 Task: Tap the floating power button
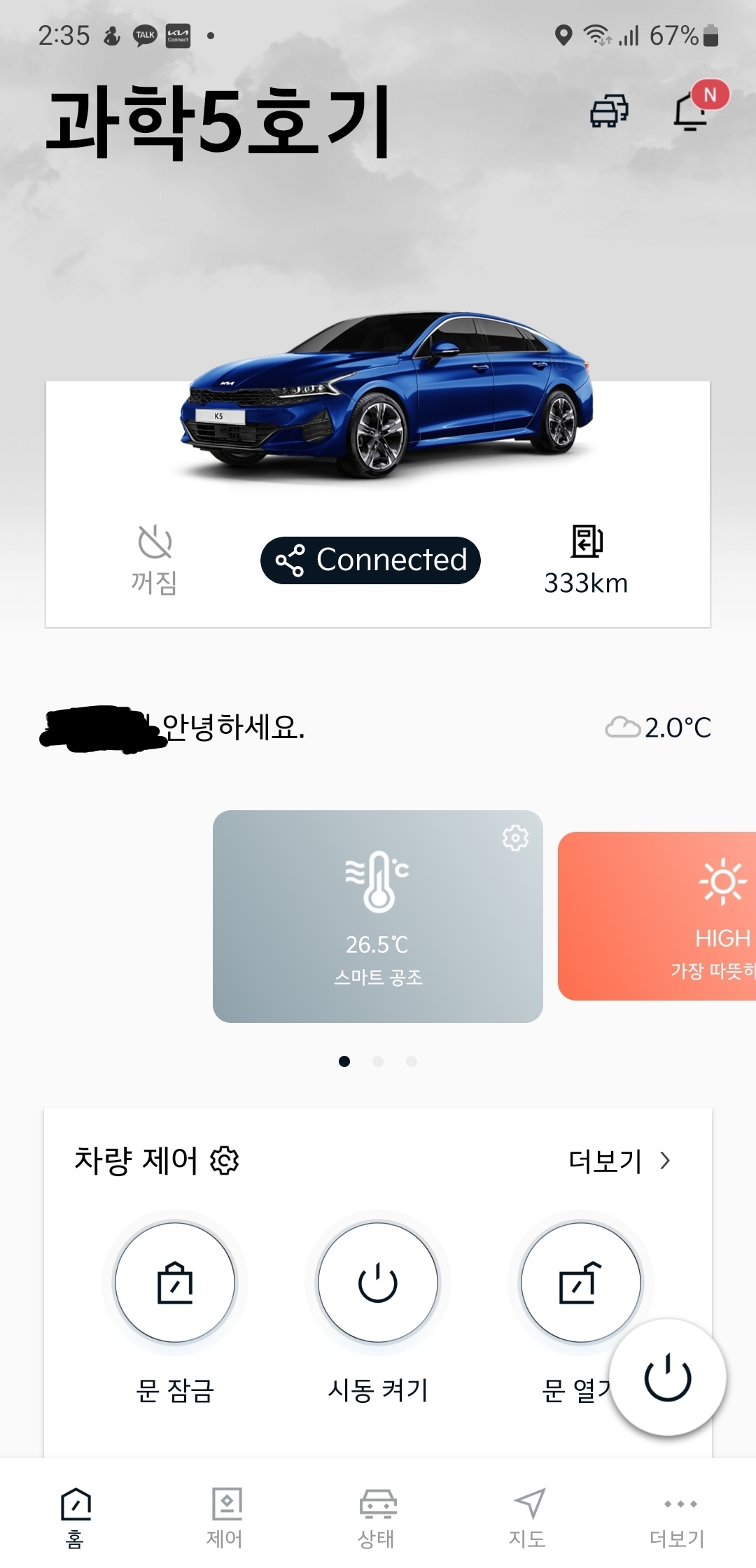[668, 1377]
